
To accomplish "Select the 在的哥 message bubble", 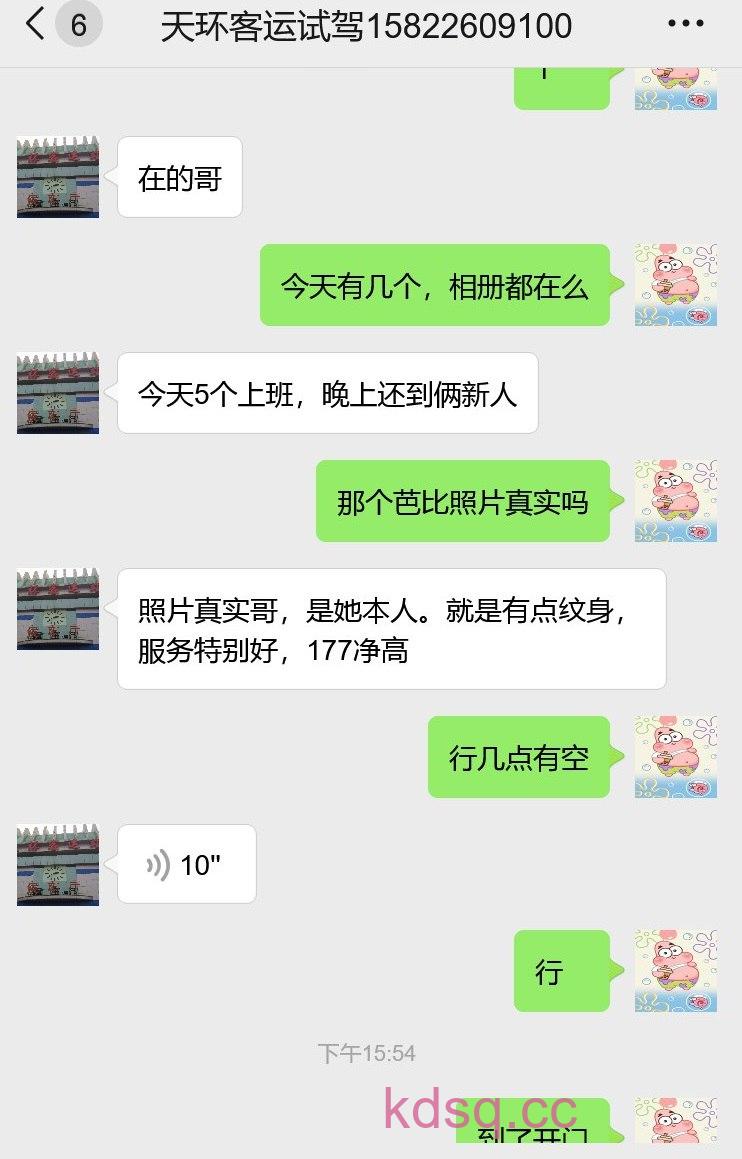I will [179, 177].
